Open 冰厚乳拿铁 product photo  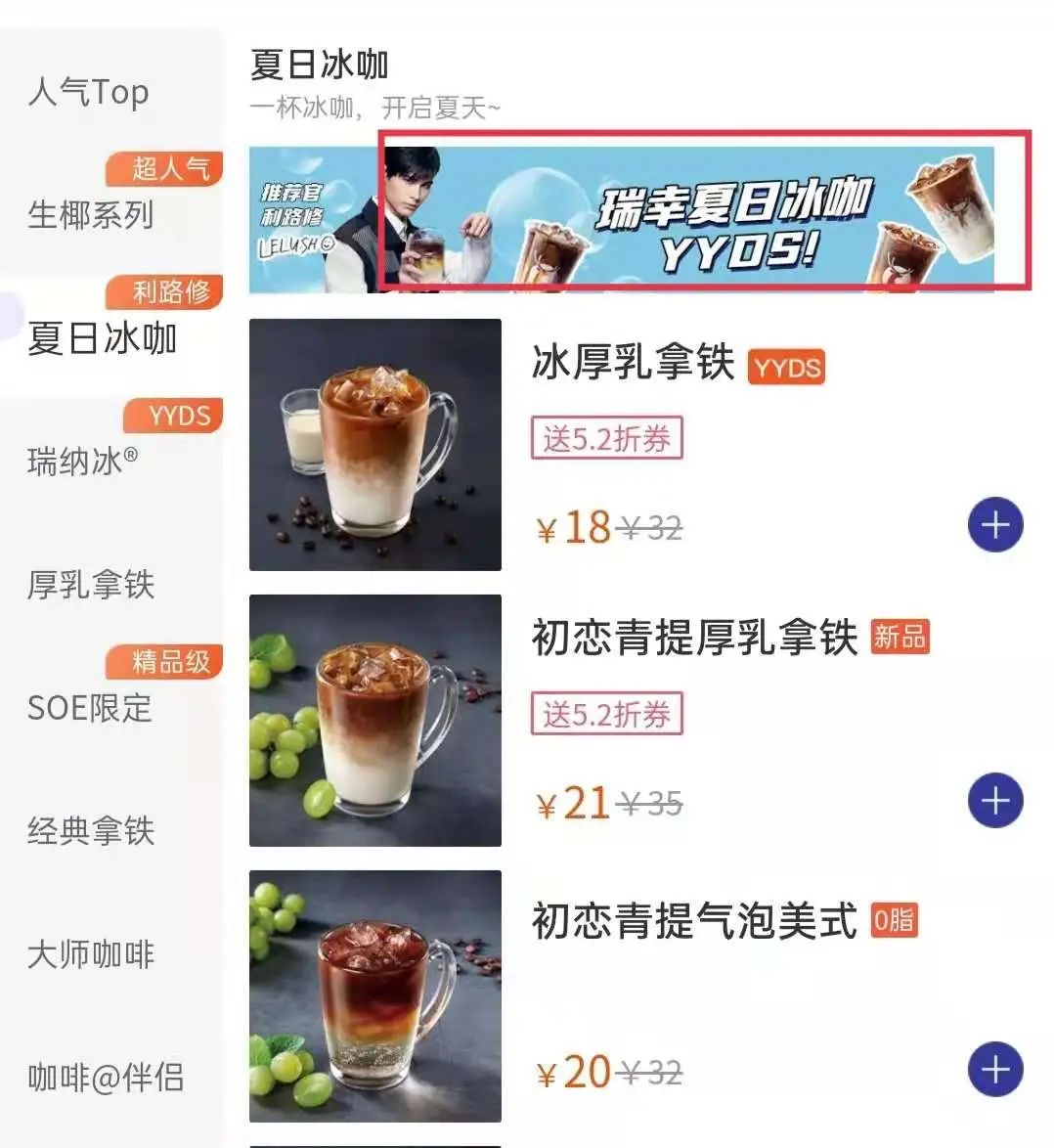pyautogui.click(x=375, y=445)
